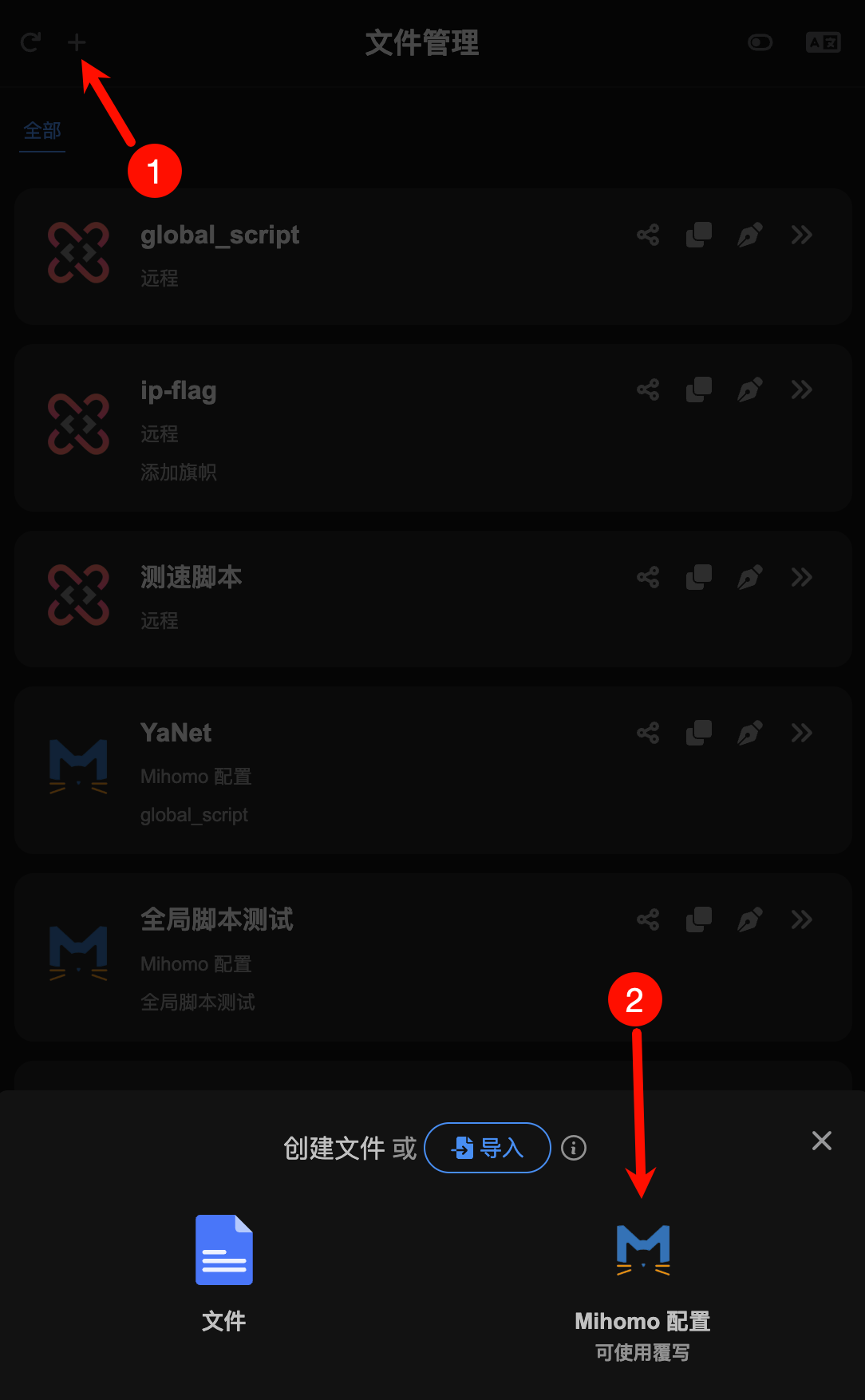This screenshot has width=865, height=1400.
Task: Tap the 导入 import button
Action: (487, 1148)
